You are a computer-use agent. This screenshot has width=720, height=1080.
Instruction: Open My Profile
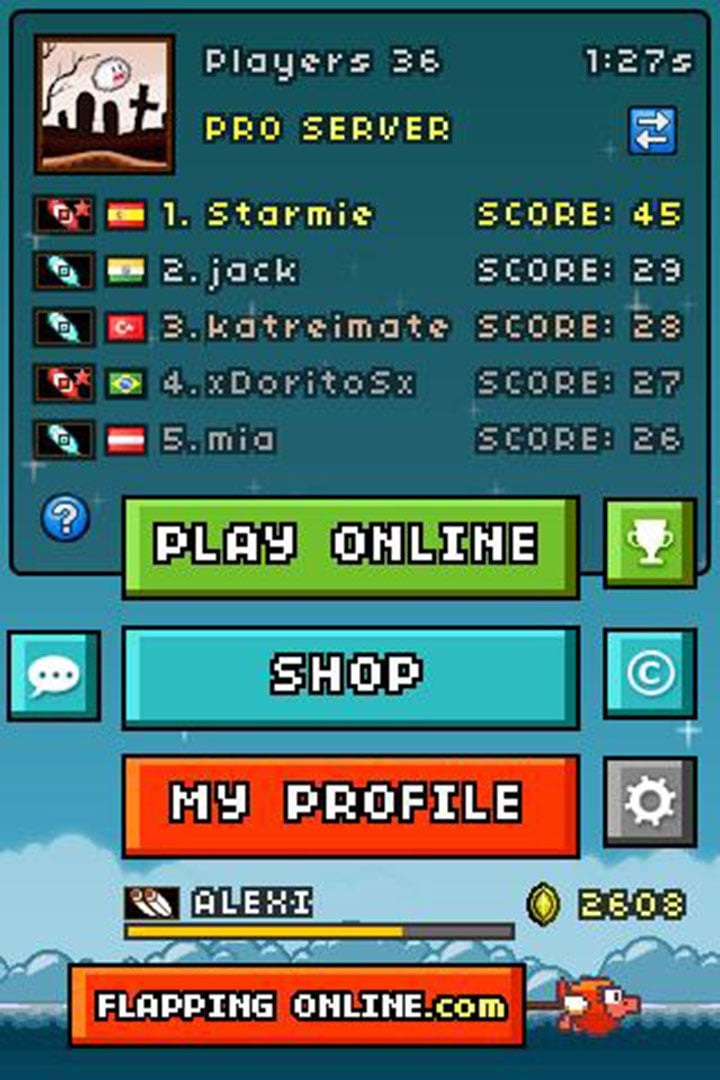click(x=350, y=804)
